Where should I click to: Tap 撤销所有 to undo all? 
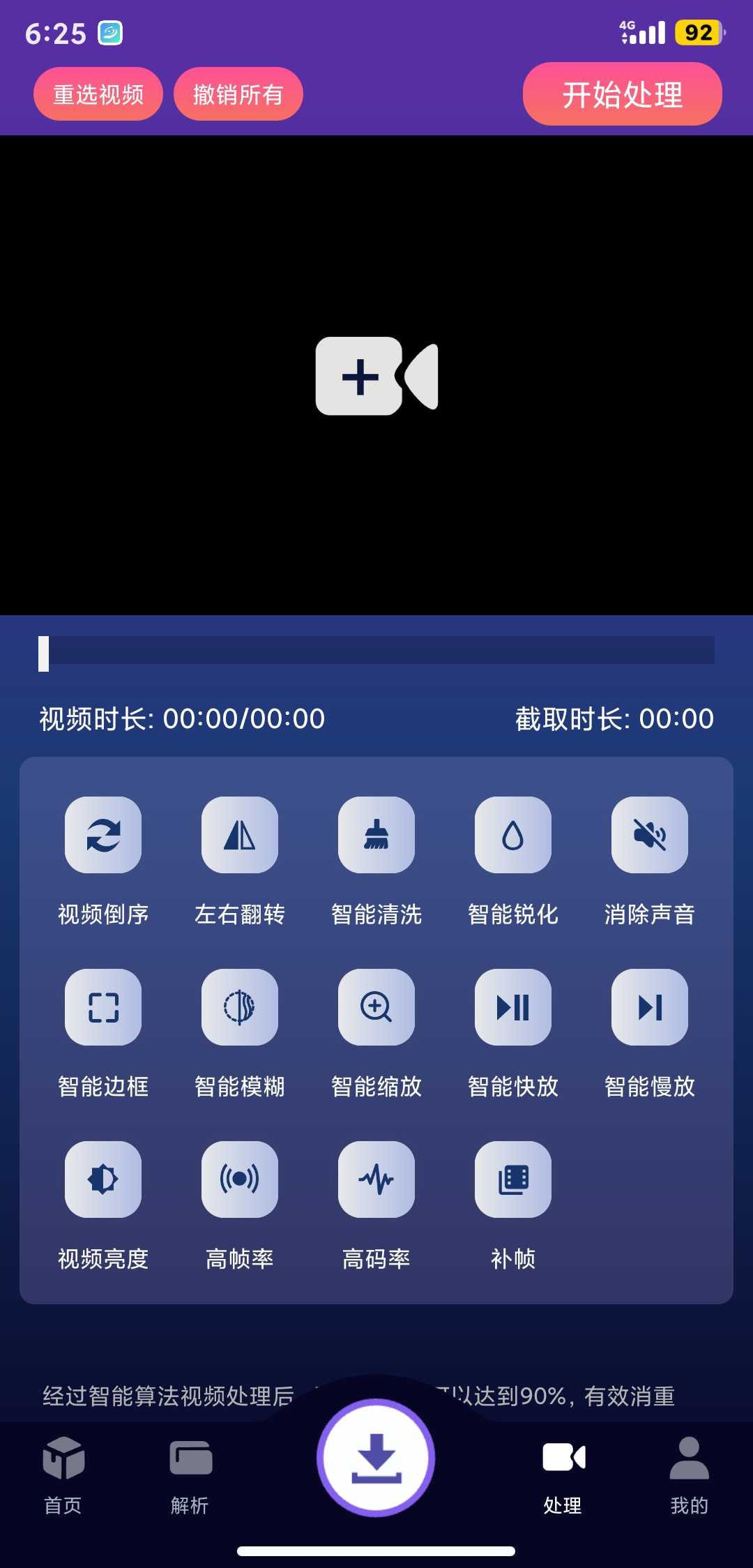238,94
